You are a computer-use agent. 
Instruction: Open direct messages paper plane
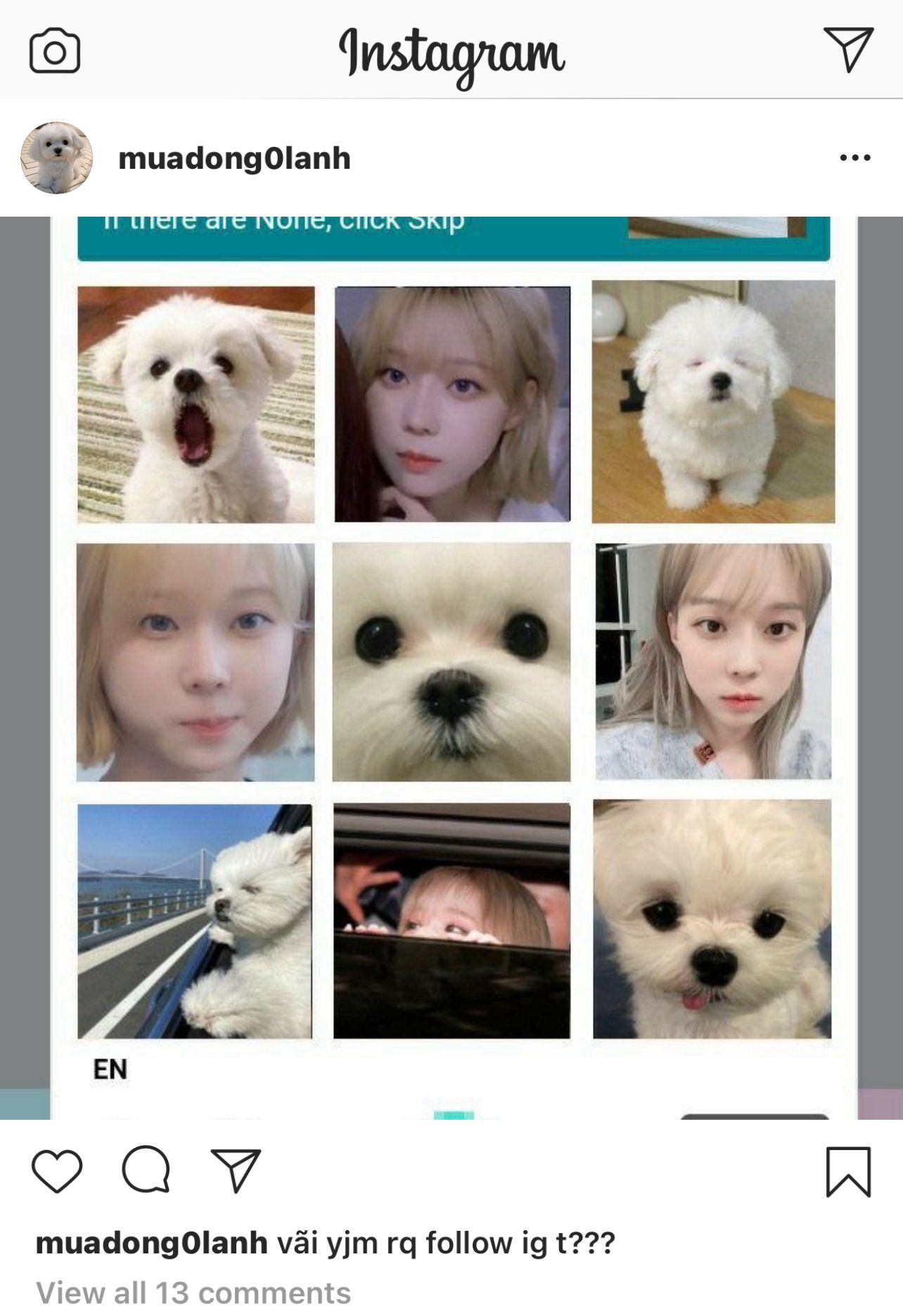pos(848,49)
